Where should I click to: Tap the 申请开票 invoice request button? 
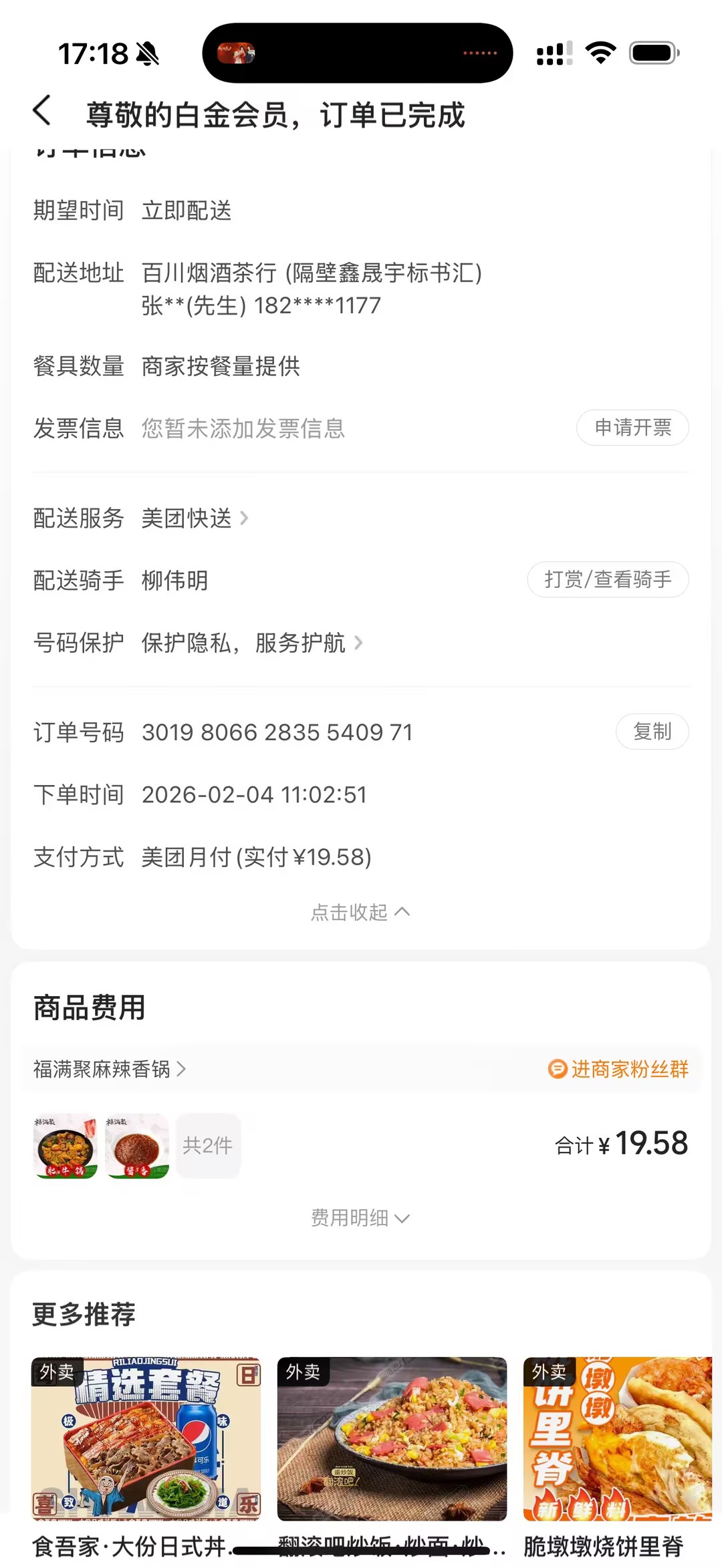click(x=632, y=428)
